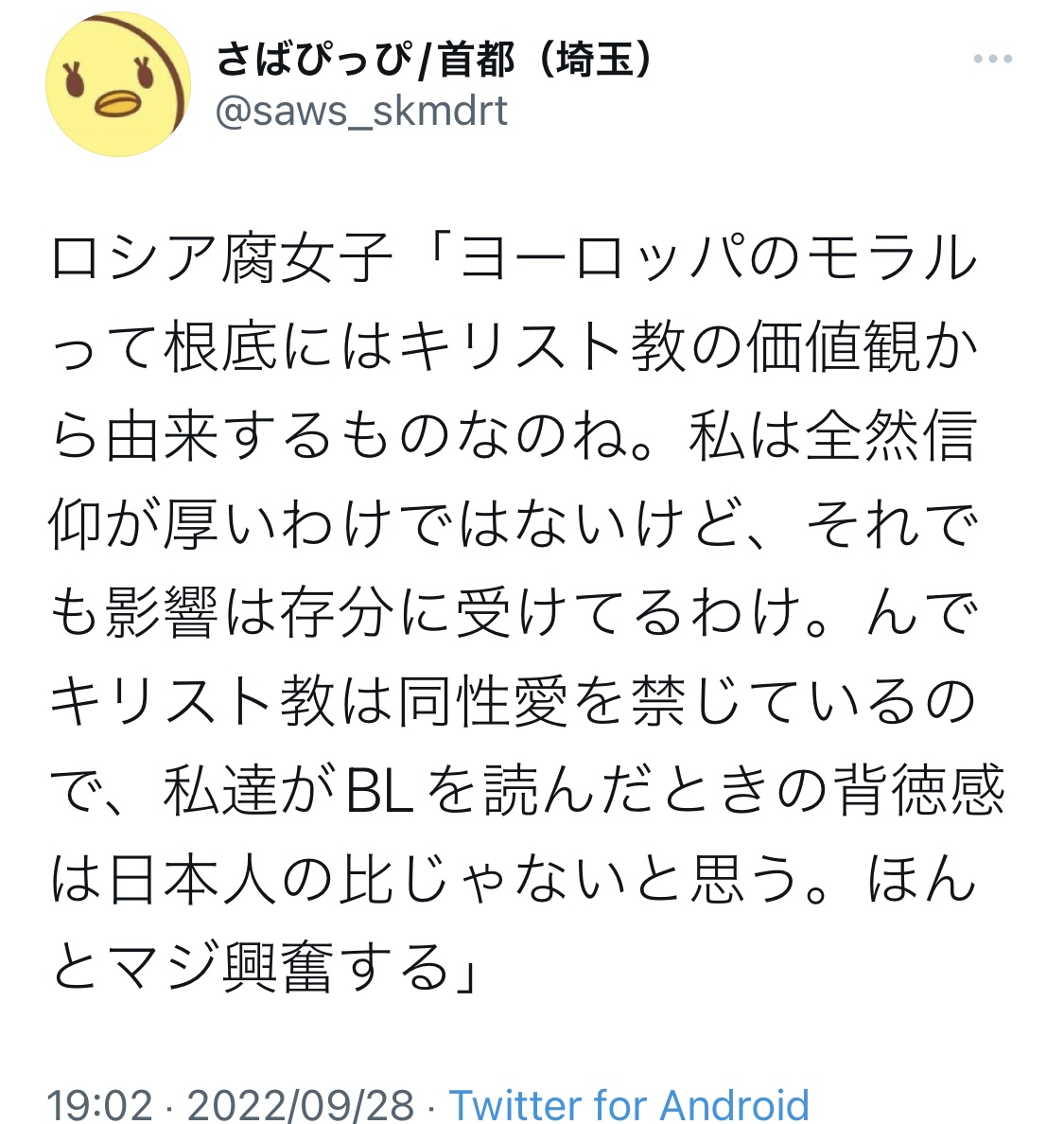Screen dimensions: 1064x1124
Task: Open the tweet's three-dot overflow menu
Action: [992, 59]
